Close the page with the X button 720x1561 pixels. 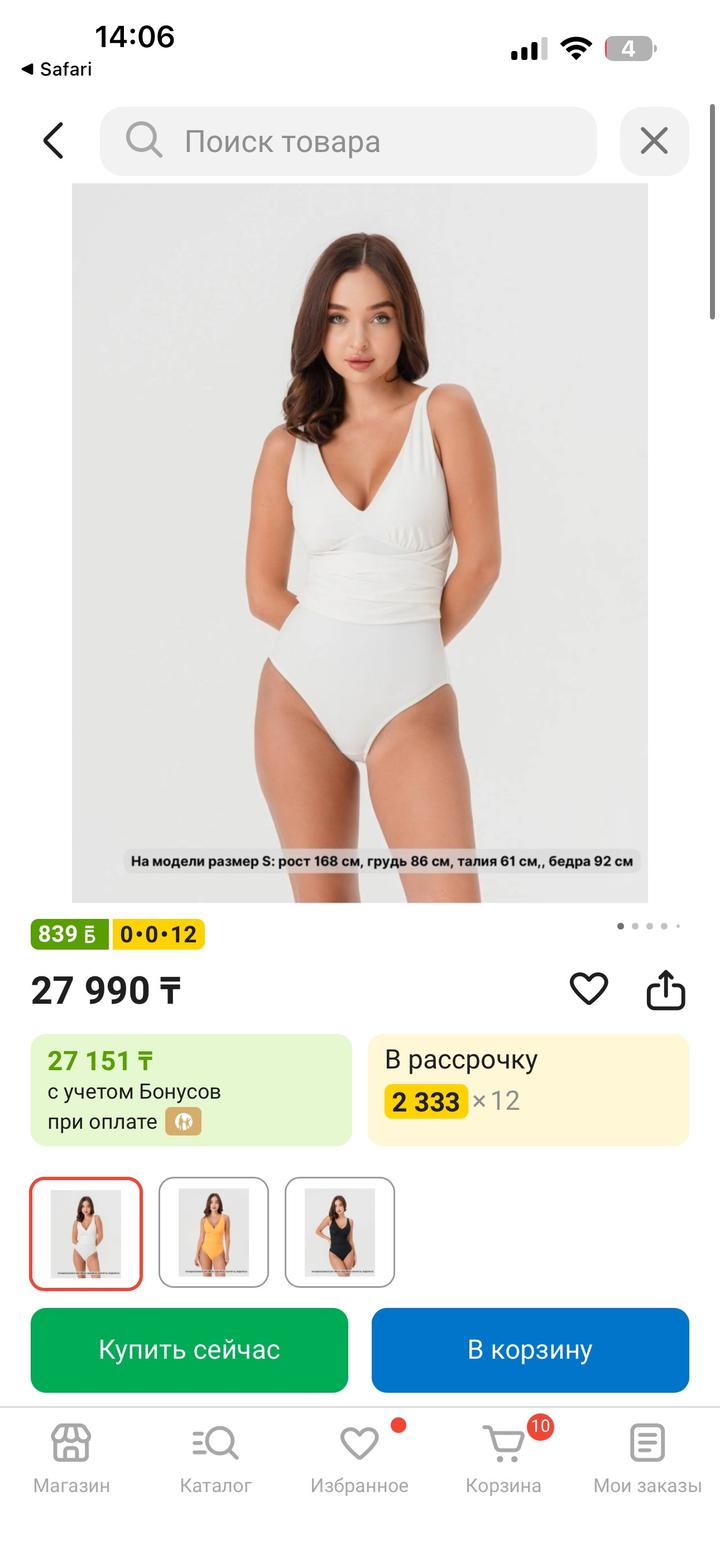[654, 141]
